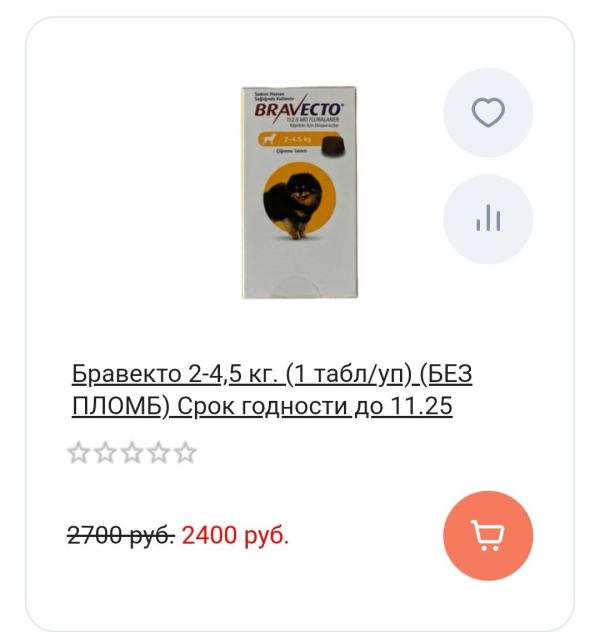
Task: Add Бравекто 2-4,5 кг to the cart
Action: (x=488, y=535)
